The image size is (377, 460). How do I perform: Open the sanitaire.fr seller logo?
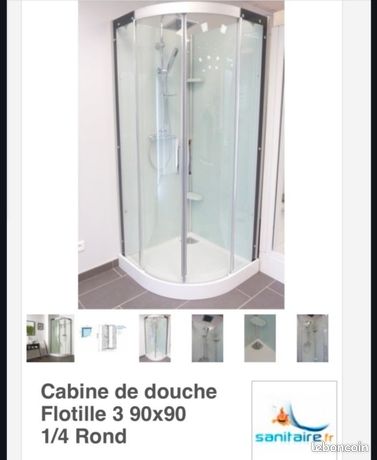click(x=294, y=420)
